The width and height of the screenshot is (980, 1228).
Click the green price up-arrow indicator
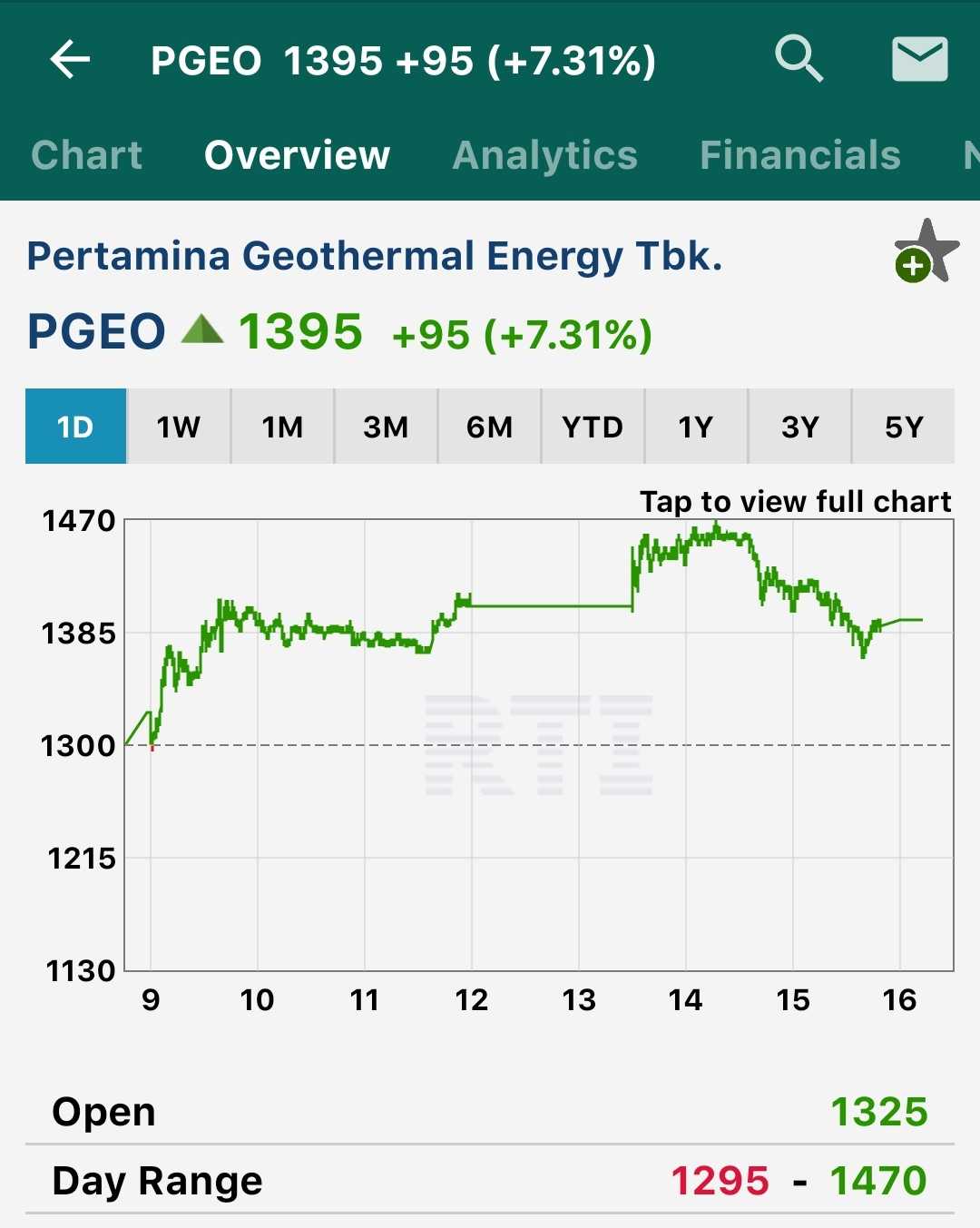(201, 329)
